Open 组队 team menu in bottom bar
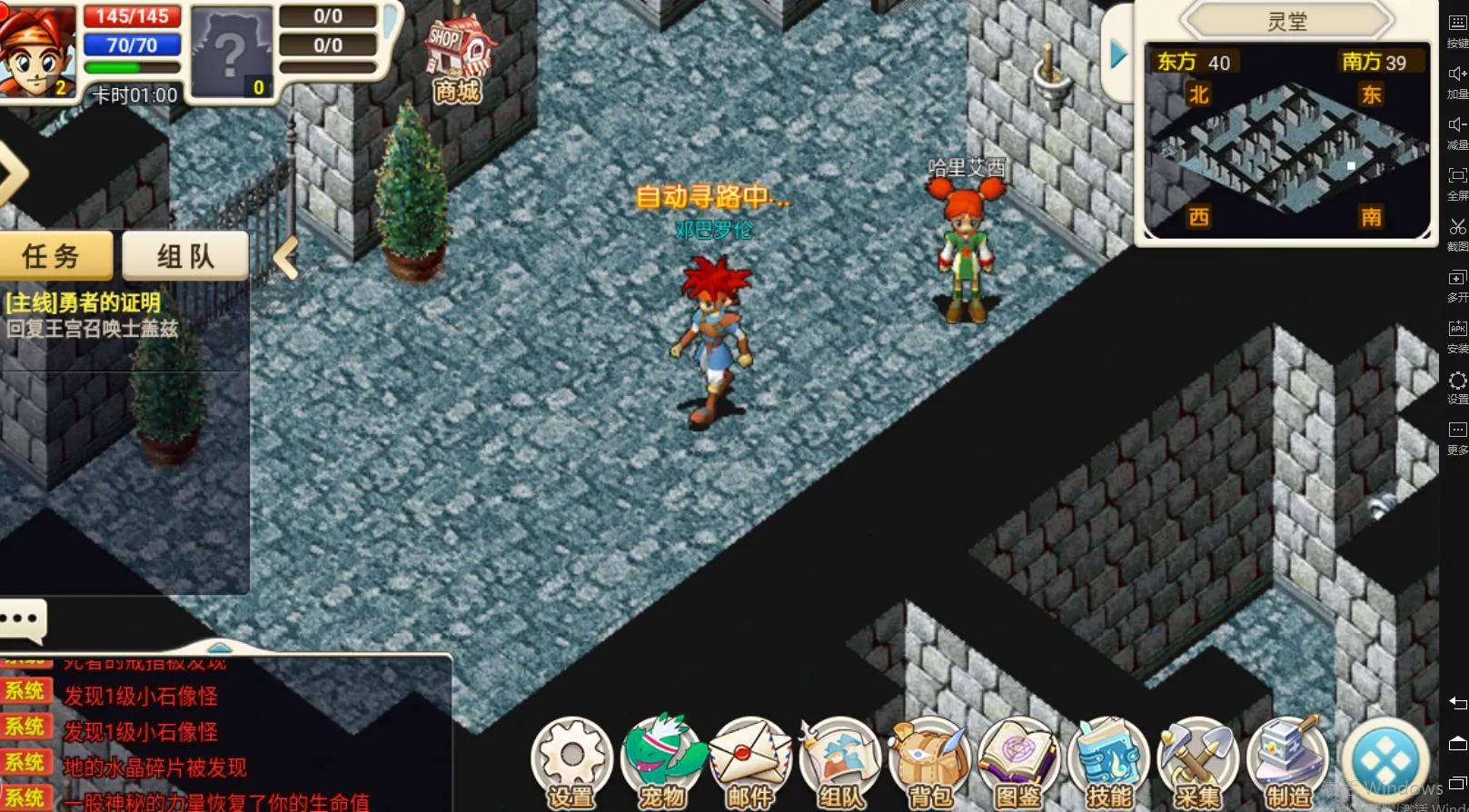 click(x=840, y=763)
